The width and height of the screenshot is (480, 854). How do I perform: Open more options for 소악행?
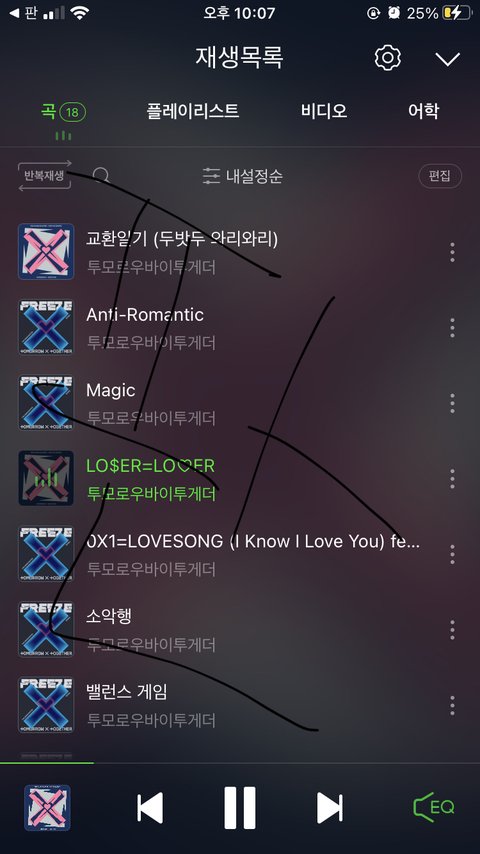(452, 630)
